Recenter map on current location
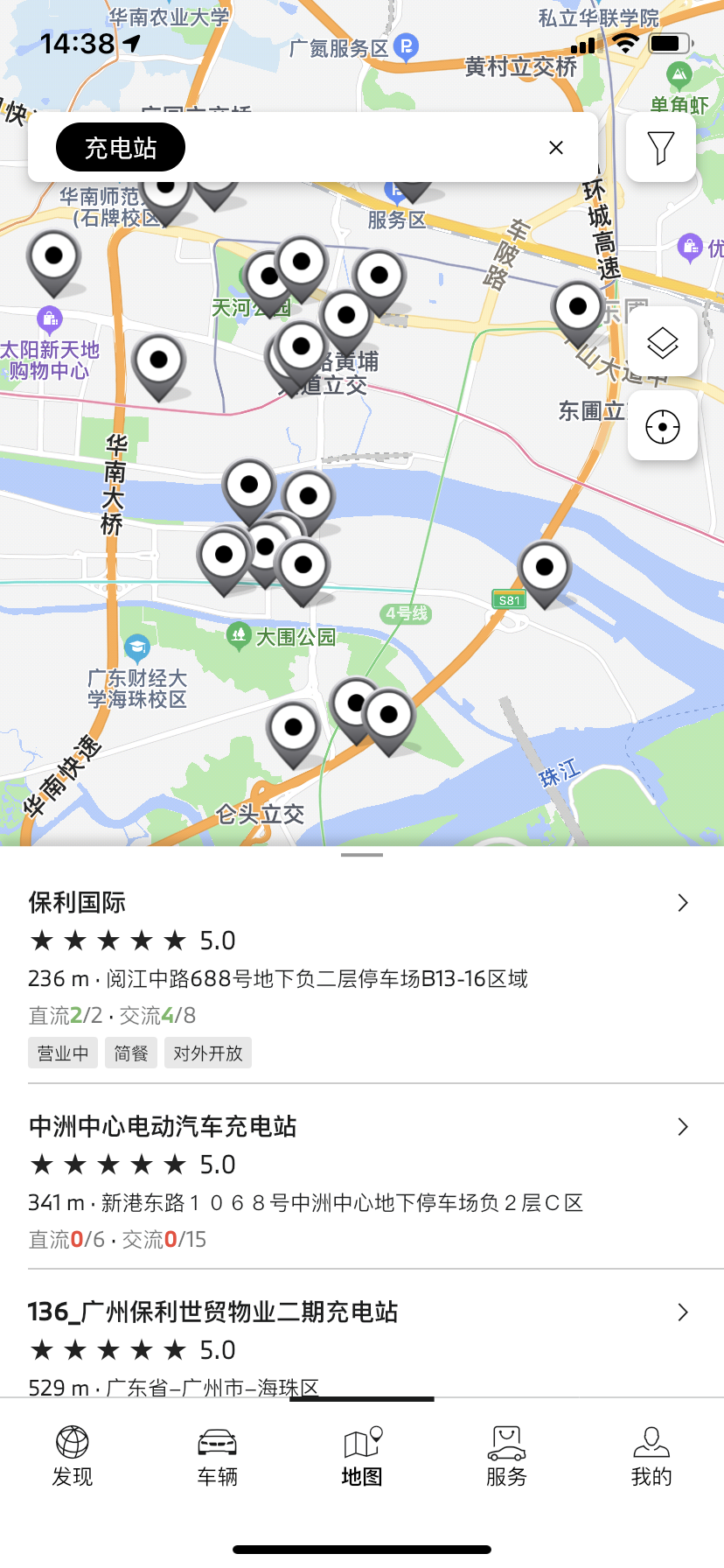Screen dimensions: 724x1568 [x=662, y=427]
